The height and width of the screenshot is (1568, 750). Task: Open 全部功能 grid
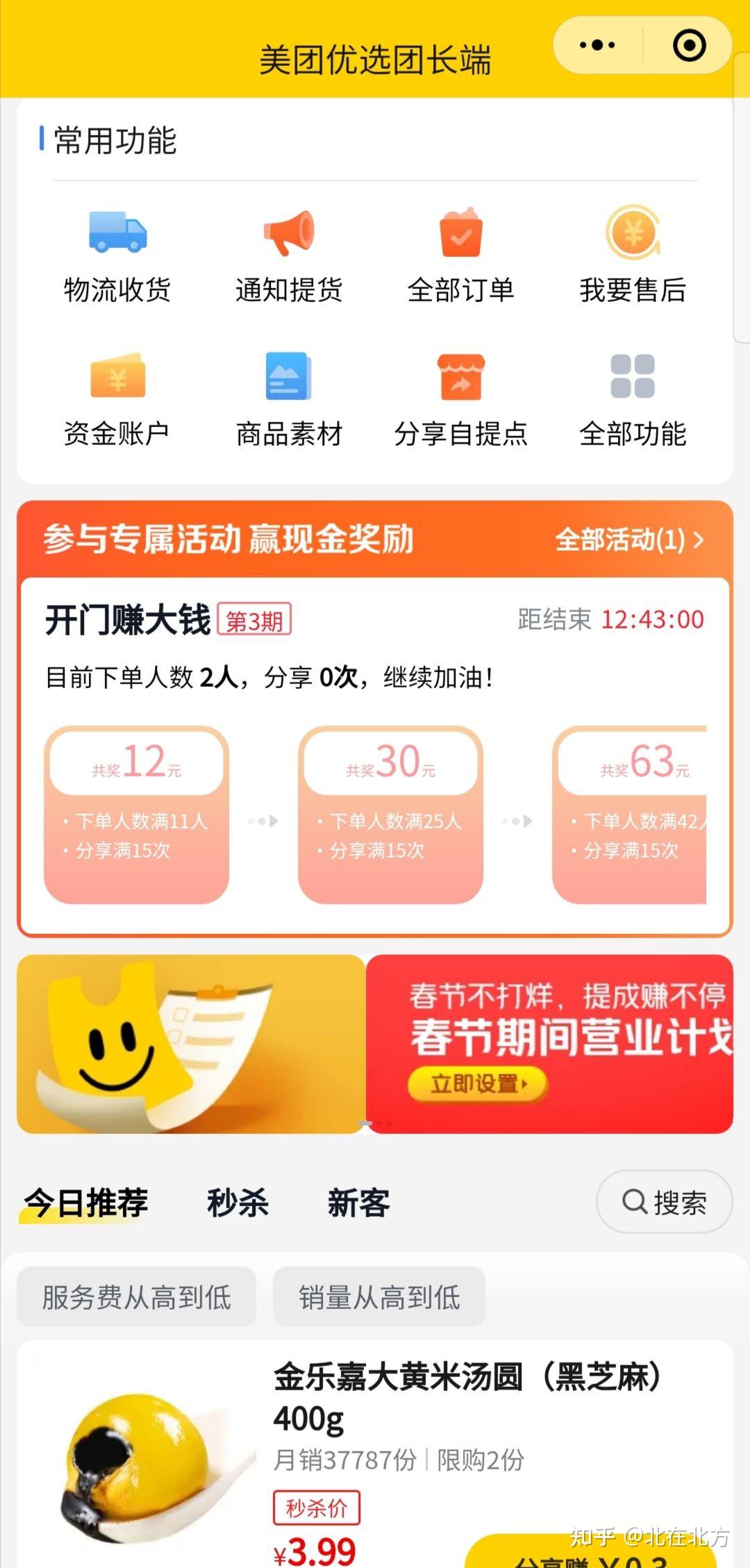click(x=633, y=401)
